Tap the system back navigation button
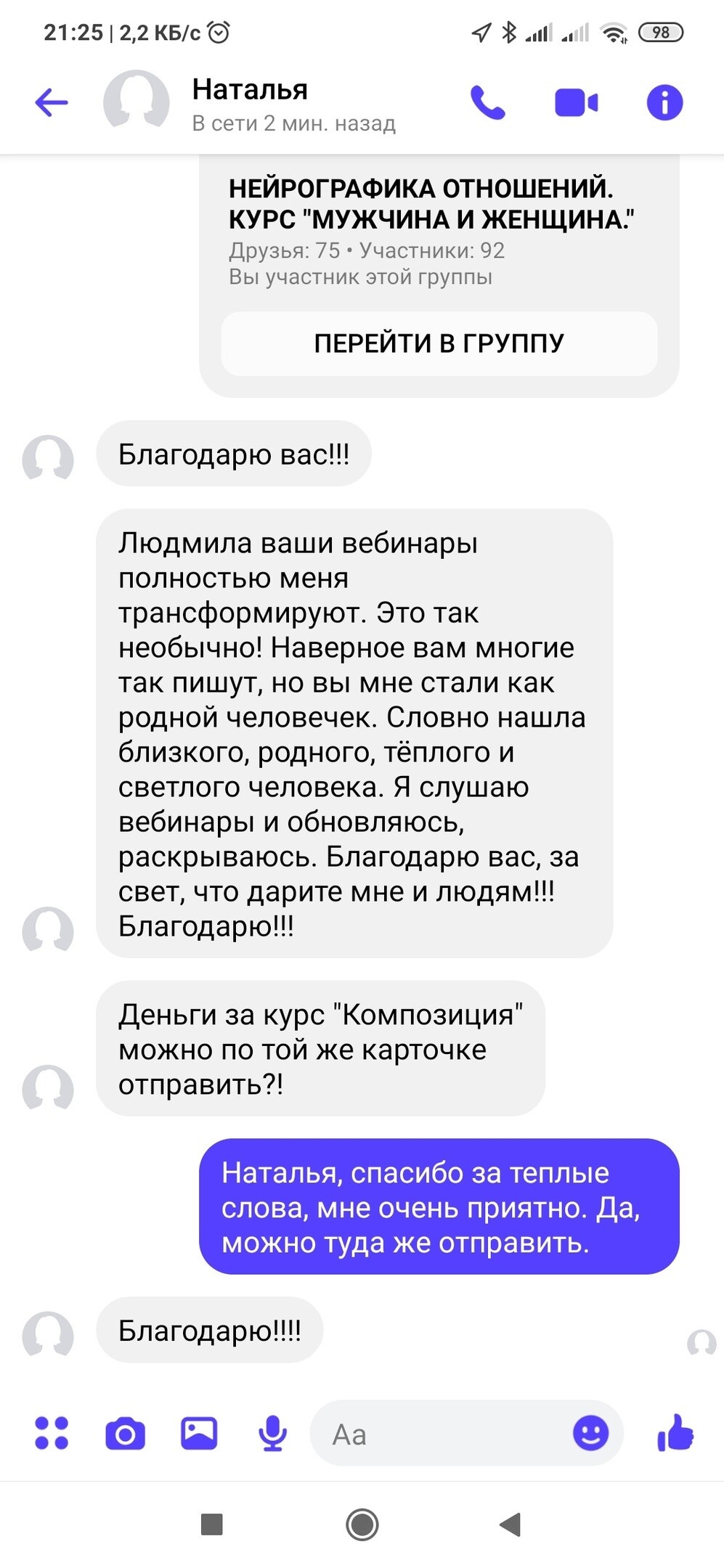The height and width of the screenshot is (1568, 724). (x=510, y=1524)
